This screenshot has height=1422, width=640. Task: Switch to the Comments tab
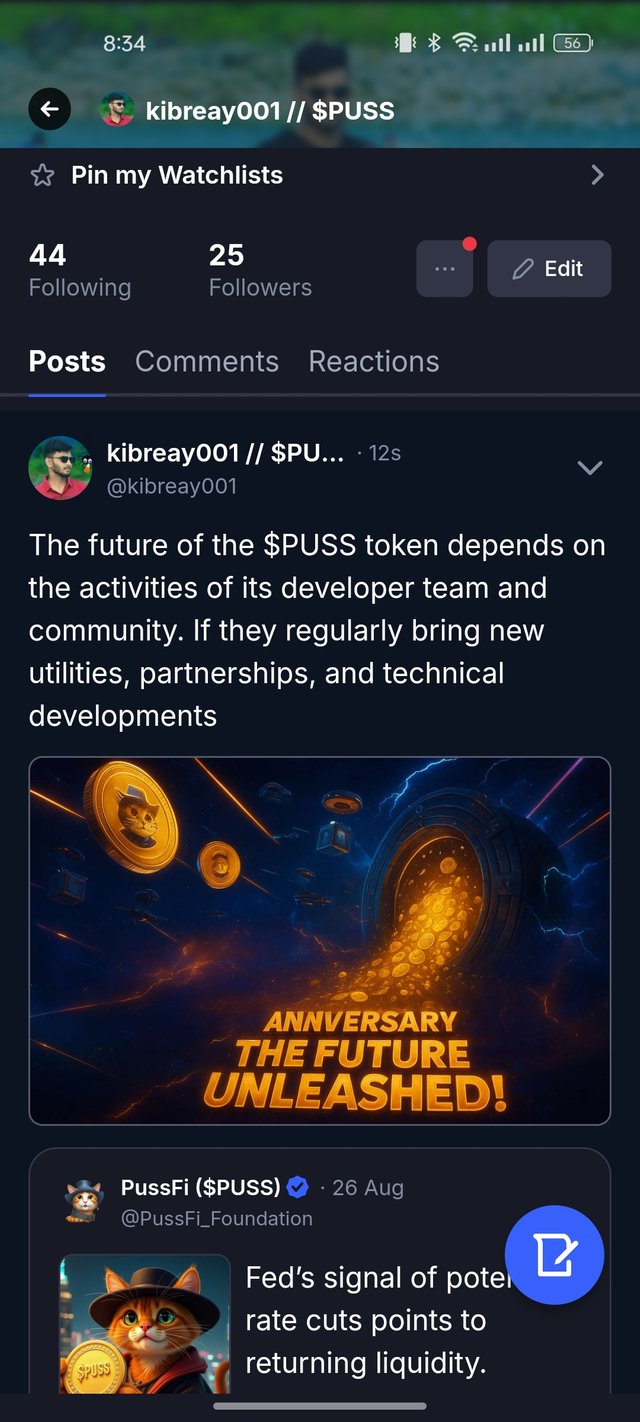tap(207, 362)
